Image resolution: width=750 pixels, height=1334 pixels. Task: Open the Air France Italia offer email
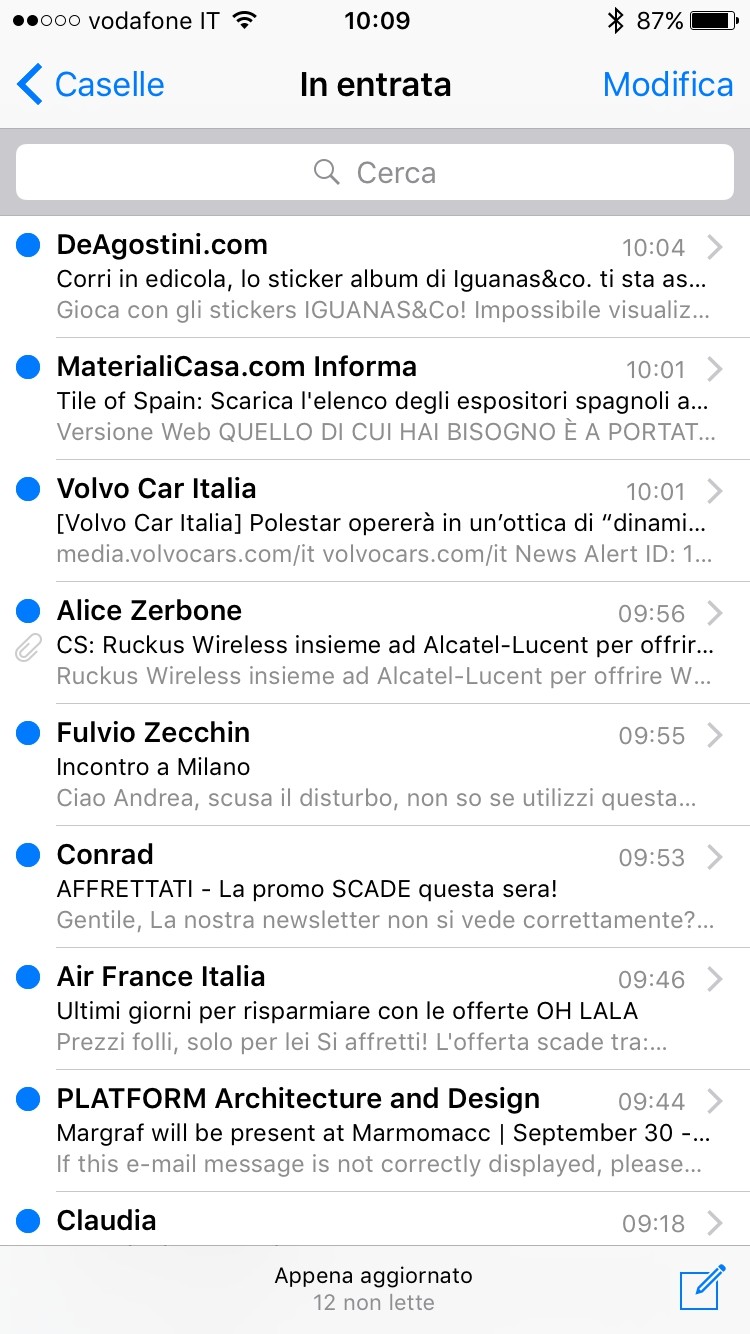375,1009
